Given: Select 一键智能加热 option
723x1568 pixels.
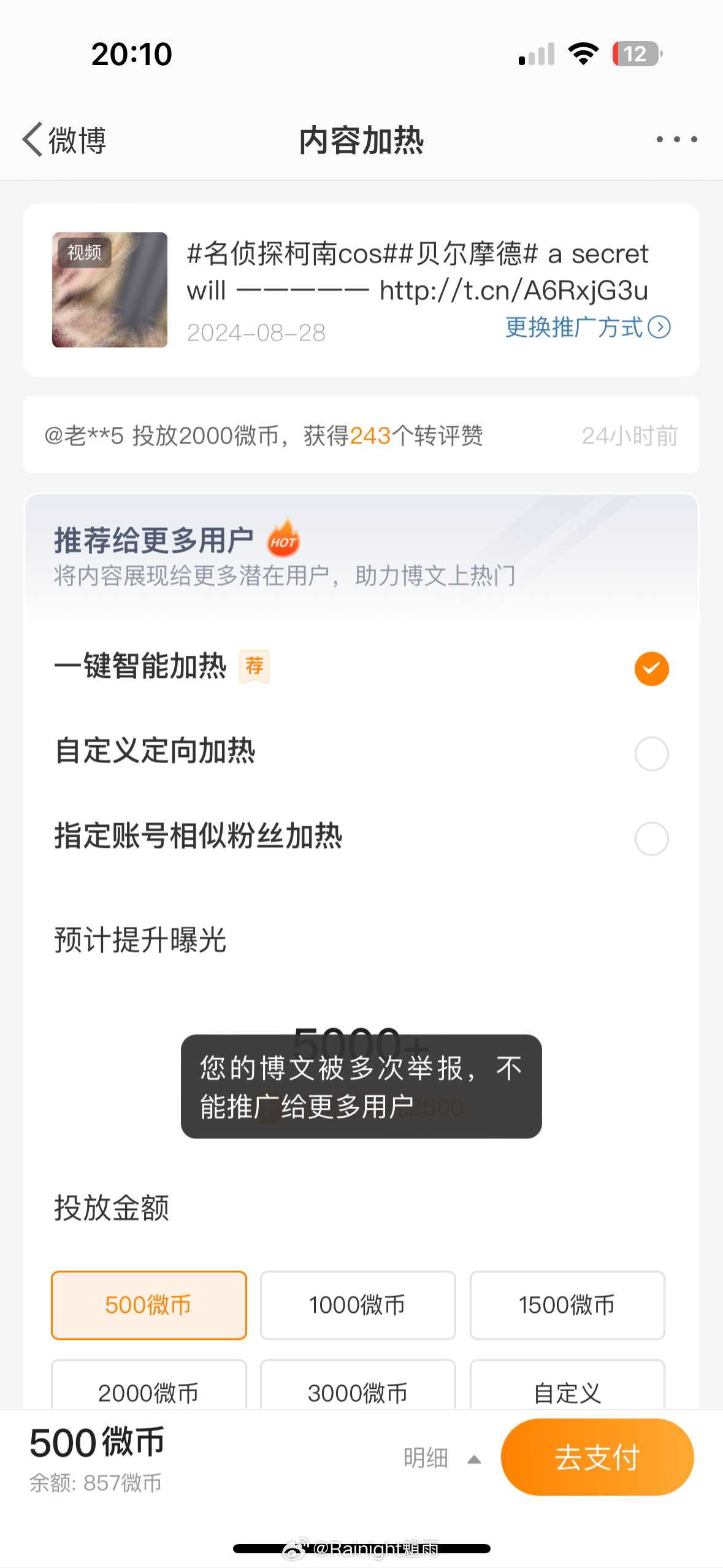Looking at the screenshot, I should coord(361,667).
